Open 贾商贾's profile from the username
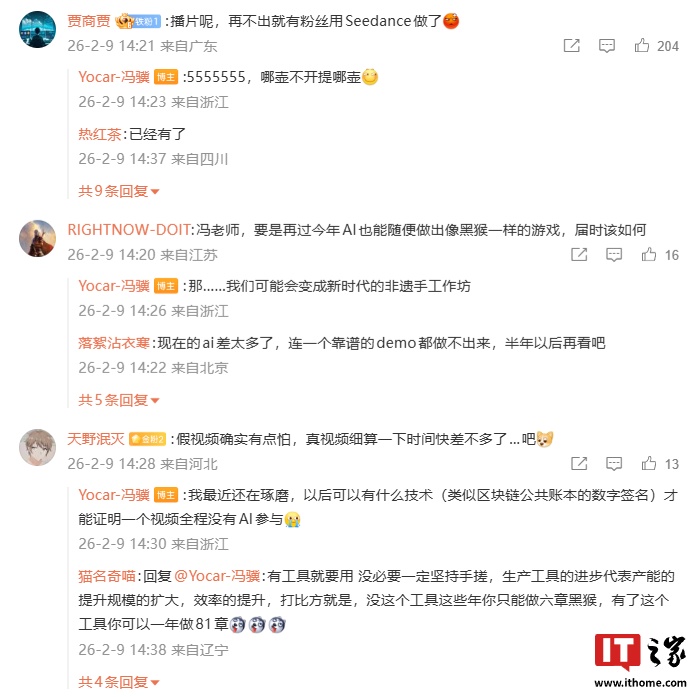The image size is (698, 697). tap(89, 19)
